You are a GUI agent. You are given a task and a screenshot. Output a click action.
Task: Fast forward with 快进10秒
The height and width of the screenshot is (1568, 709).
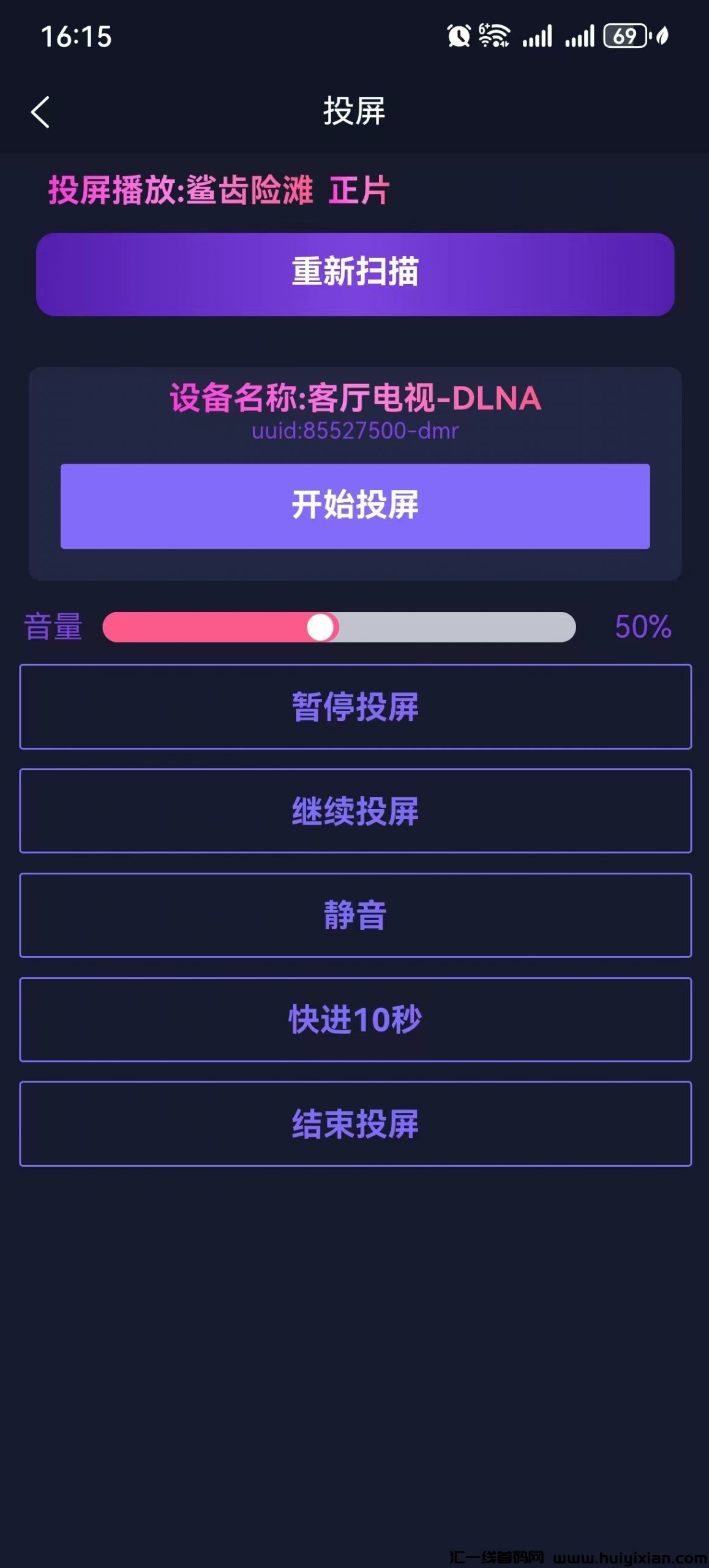coord(355,1019)
